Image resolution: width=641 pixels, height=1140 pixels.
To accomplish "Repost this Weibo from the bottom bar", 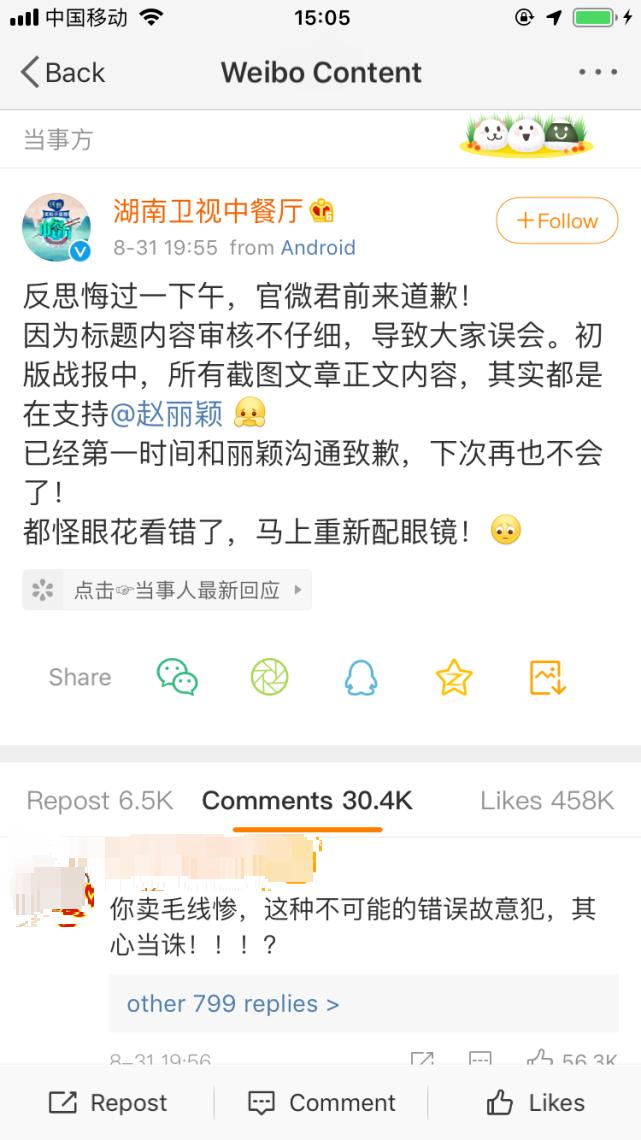I will coord(108,1102).
